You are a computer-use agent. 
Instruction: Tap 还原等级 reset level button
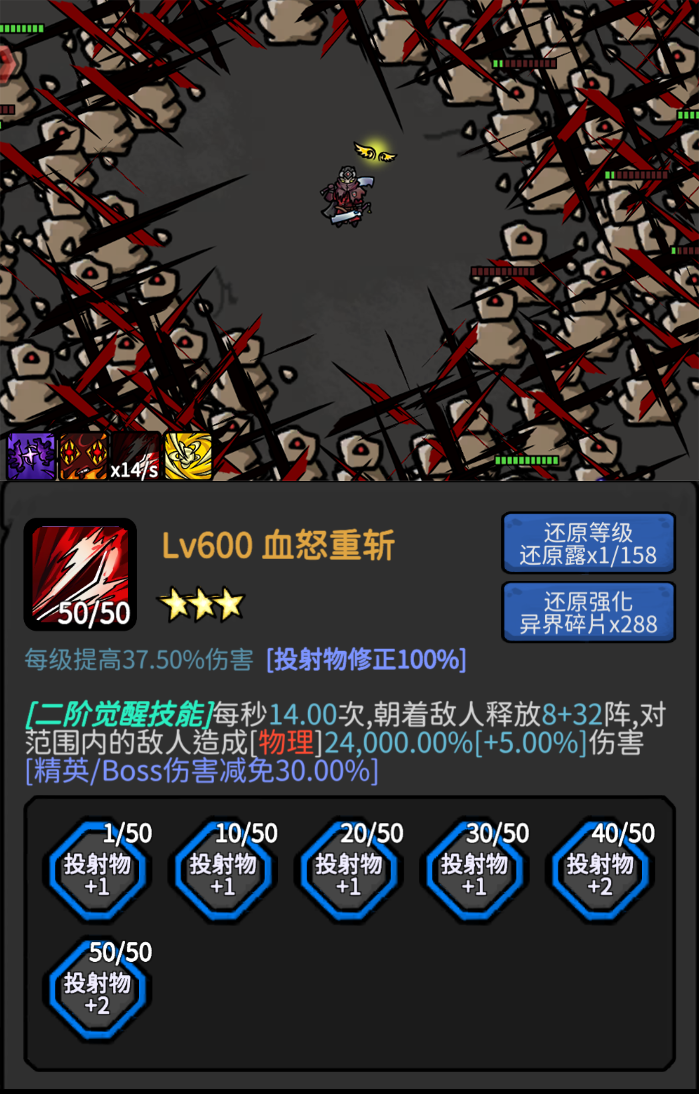tap(588, 543)
